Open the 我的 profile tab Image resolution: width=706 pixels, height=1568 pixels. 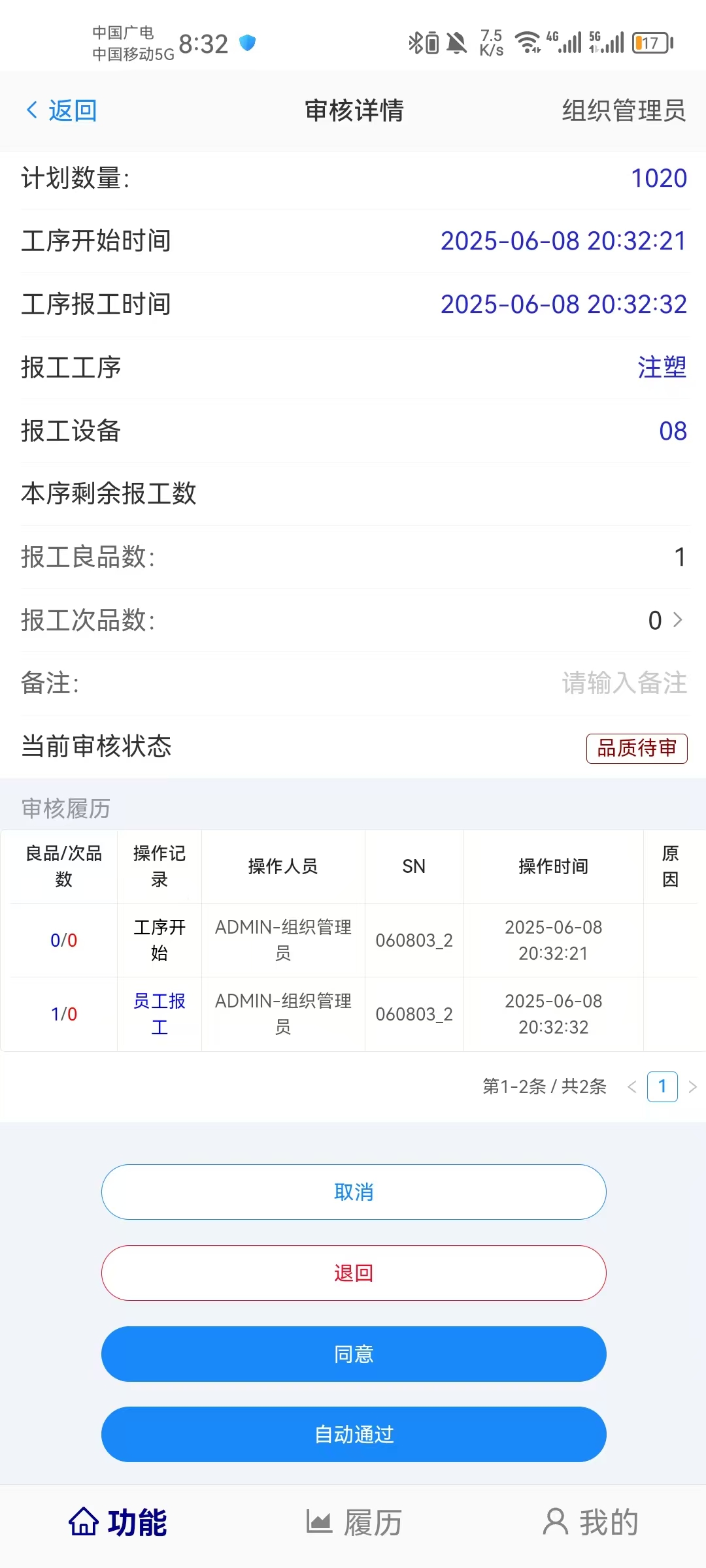tap(590, 1522)
